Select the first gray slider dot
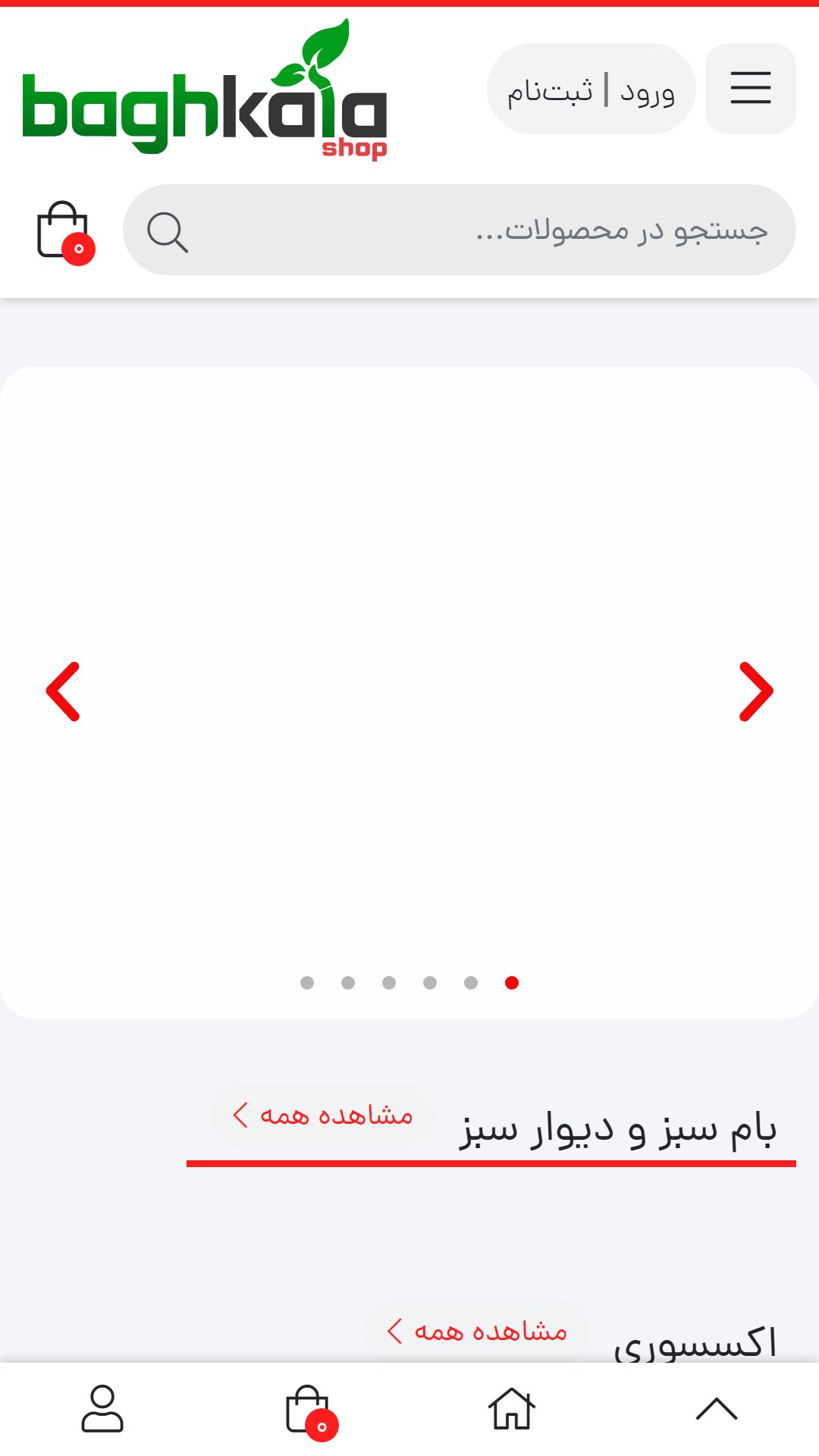This screenshot has height=1456, width=819. (307, 983)
